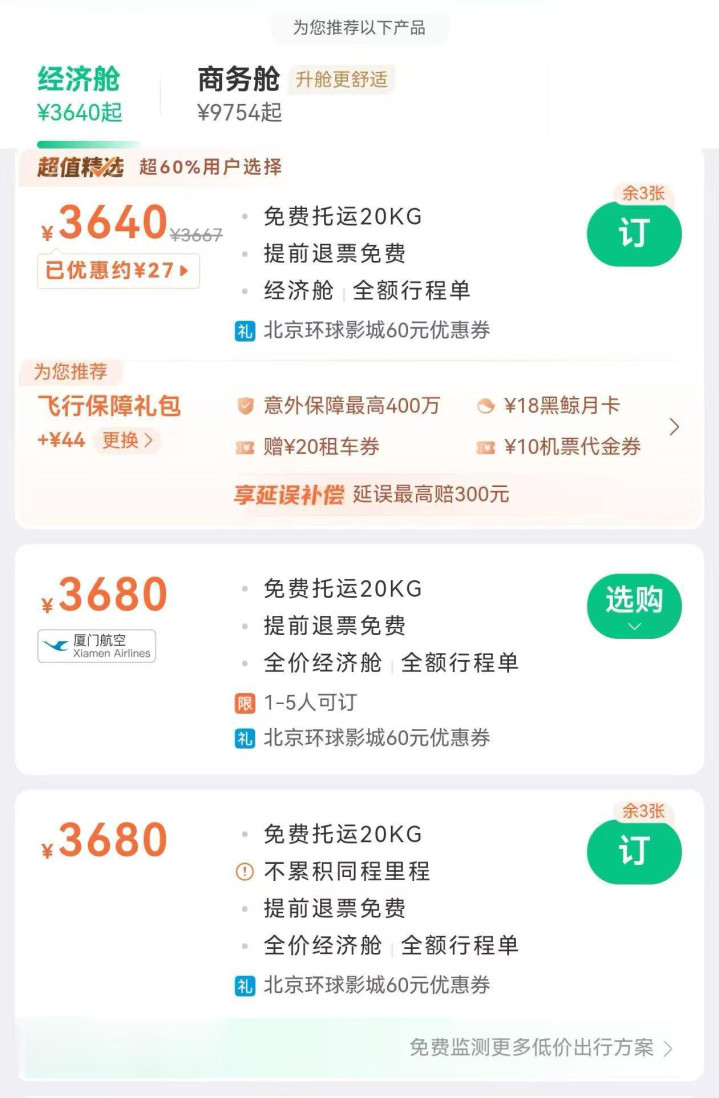This screenshot has height=1098, width=719.
Task: Switch to the 经济舱 tab
Action: [80, 95]
